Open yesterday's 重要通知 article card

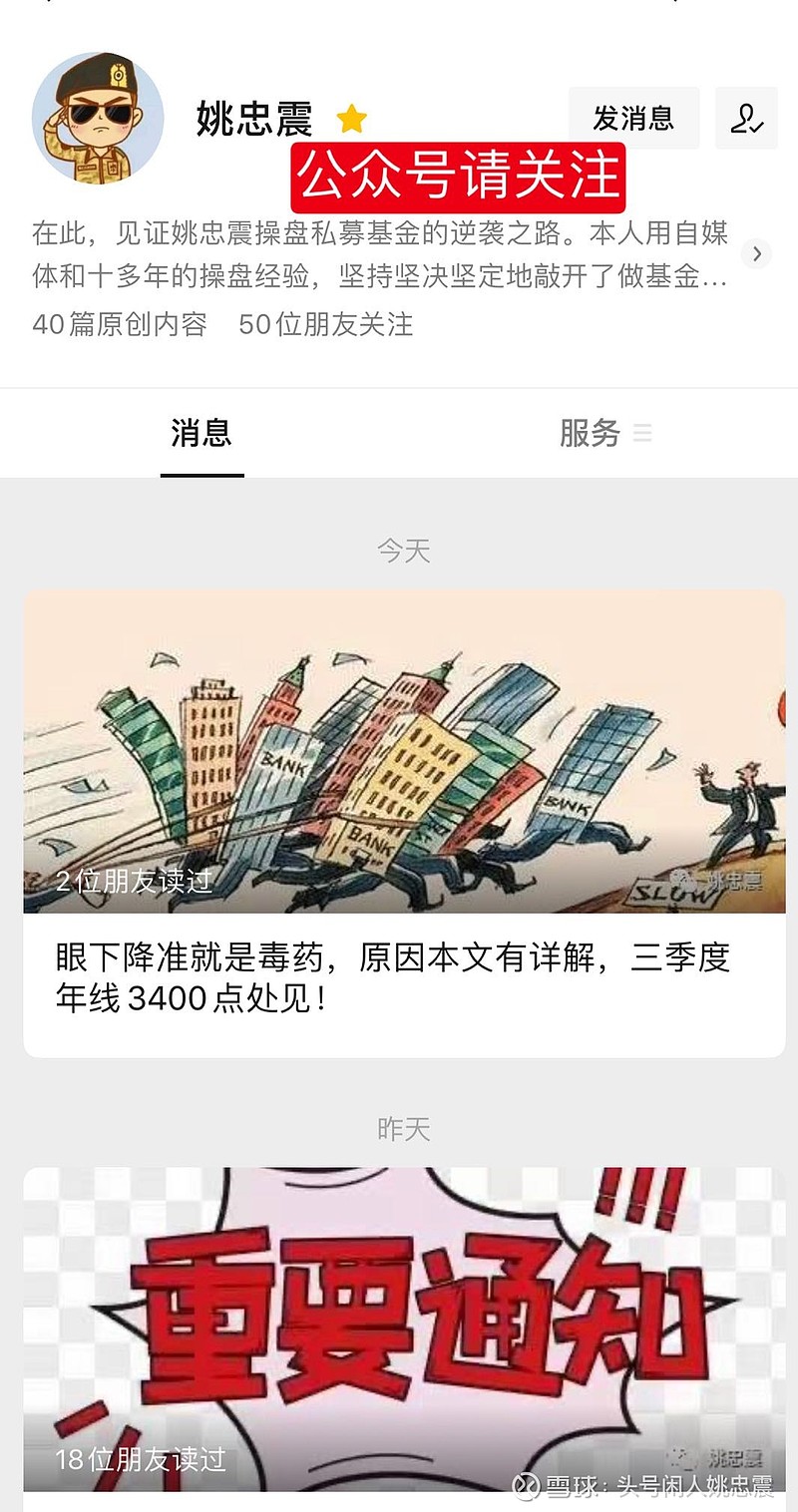point(404,1336)
